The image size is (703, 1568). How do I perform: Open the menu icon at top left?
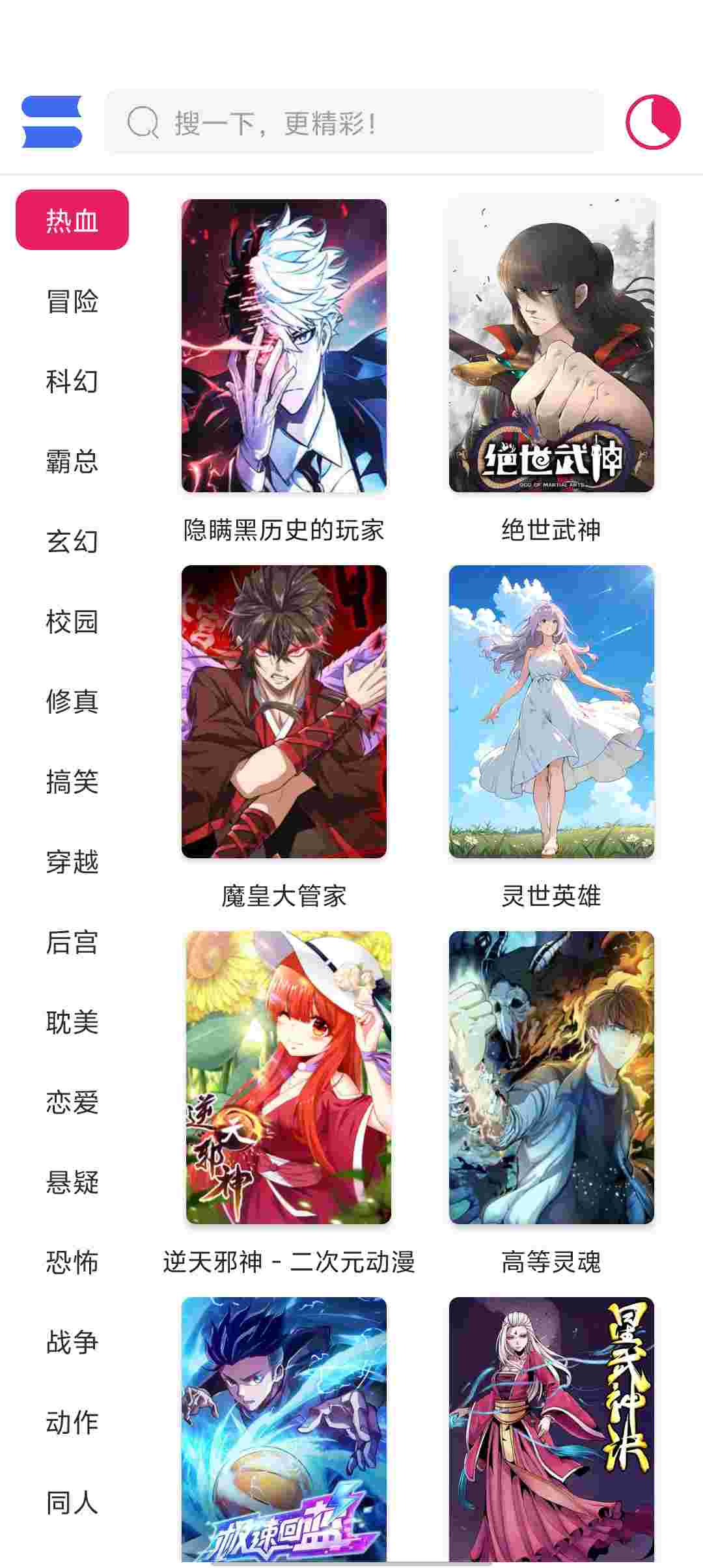[x=51, y=122]
